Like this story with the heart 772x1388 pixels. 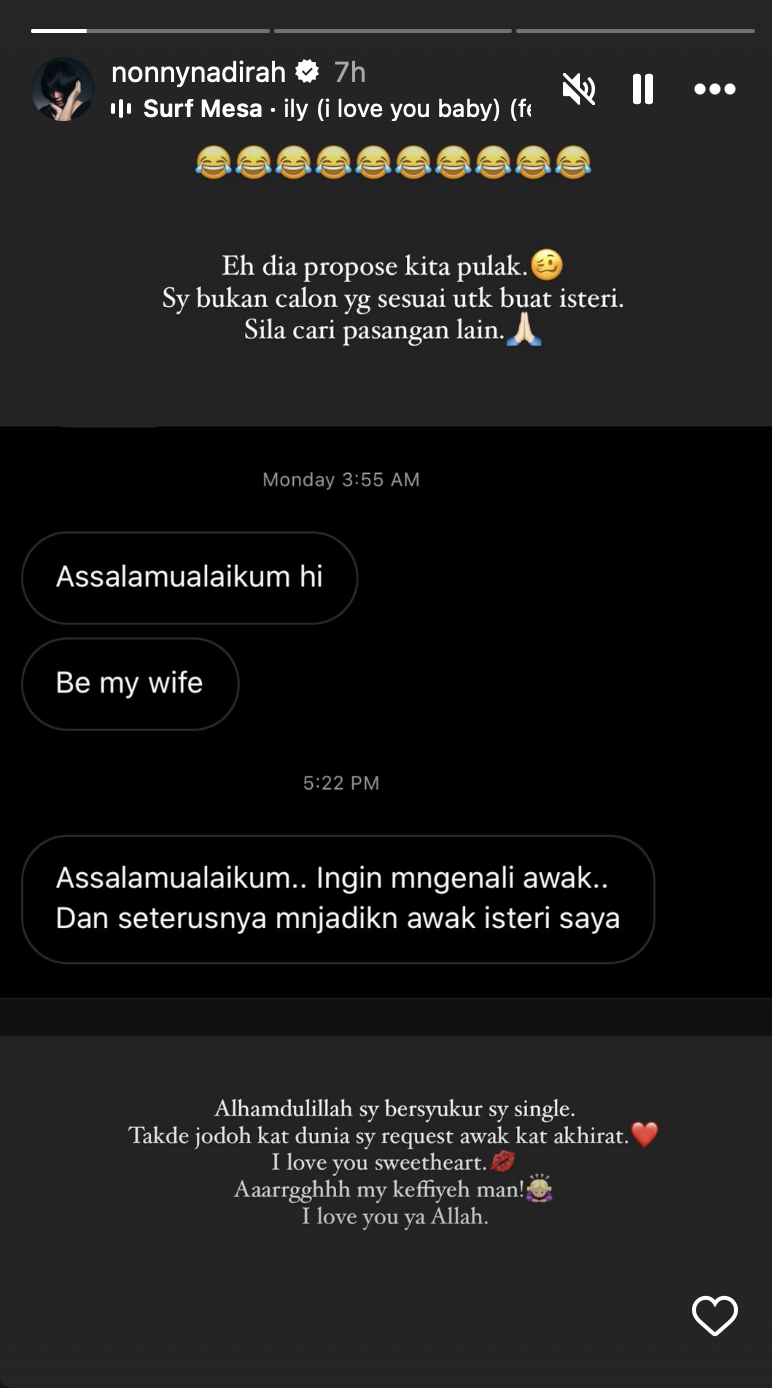coord(714,1316)
